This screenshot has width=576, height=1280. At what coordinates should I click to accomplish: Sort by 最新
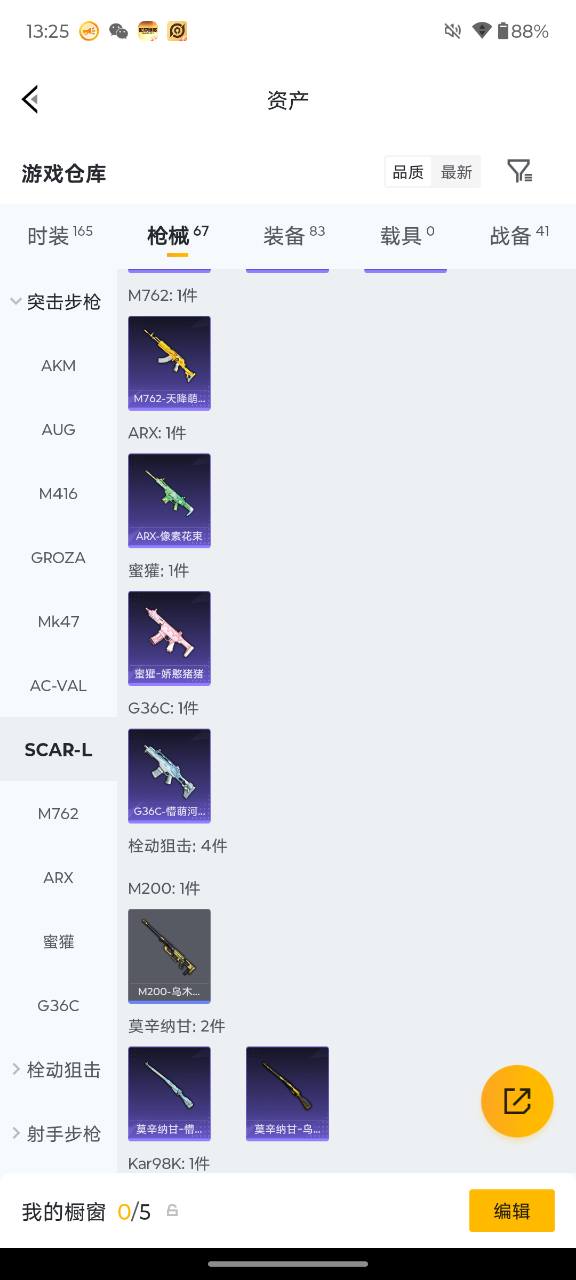tap(456, 172)
